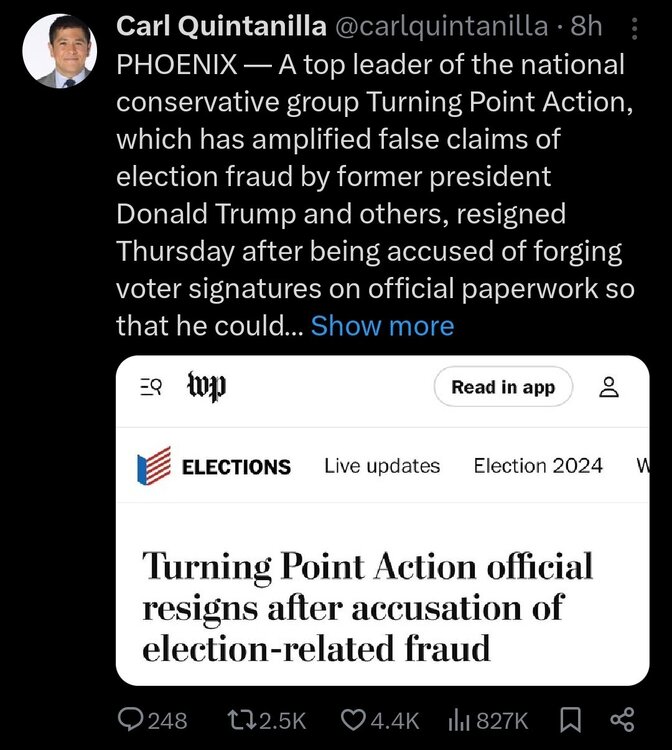The height and width of the screenshot is (750, 672).
Task: Expand the post with Show more
Action: pyautogui.click(x=382, y=326)
